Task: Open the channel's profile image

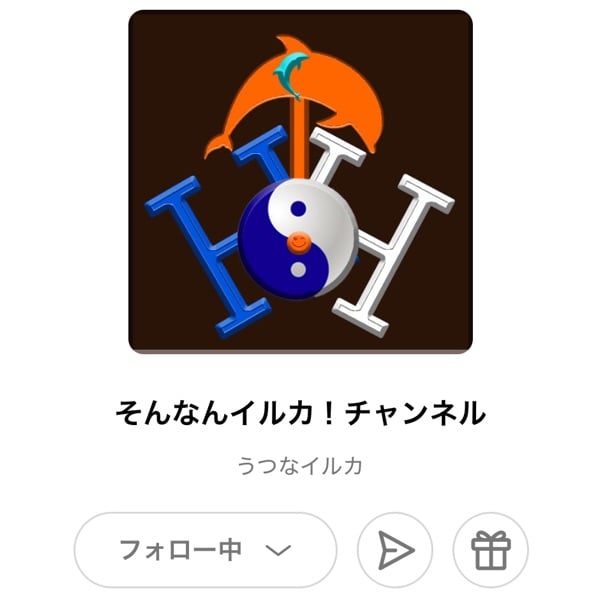Action: pos(300,181)
